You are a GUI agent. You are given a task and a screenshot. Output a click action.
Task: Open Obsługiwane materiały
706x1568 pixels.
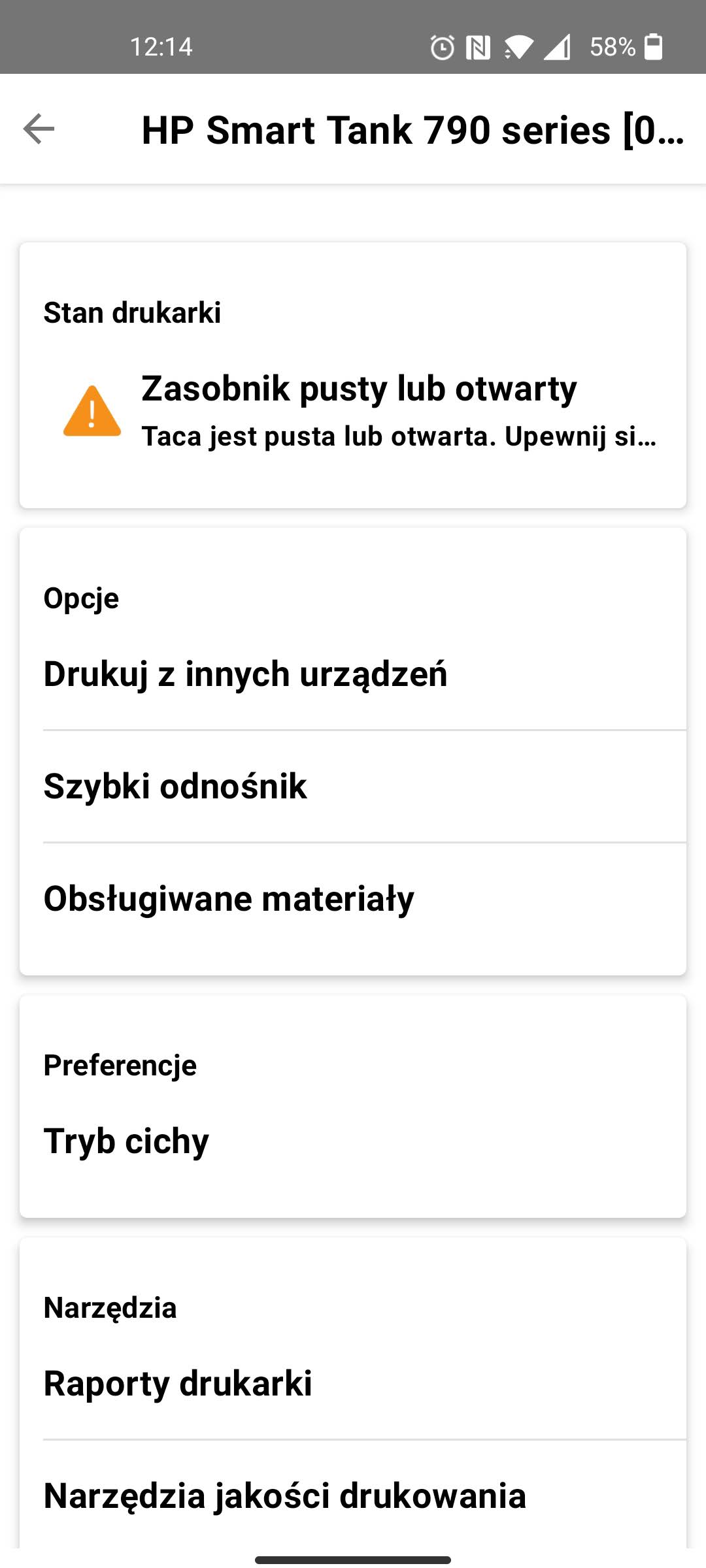point(353,899)
